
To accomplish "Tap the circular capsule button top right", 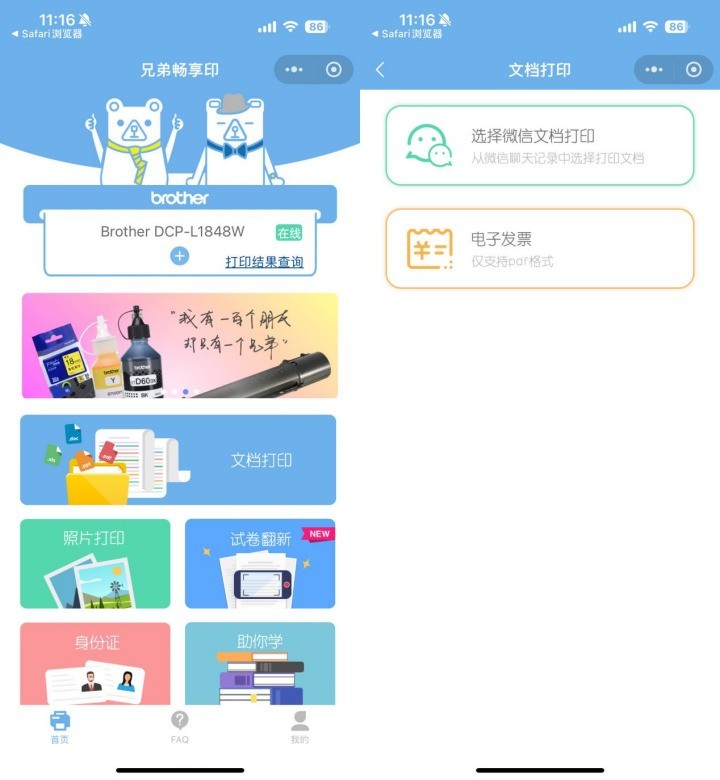I will click(x=333, y=70).
